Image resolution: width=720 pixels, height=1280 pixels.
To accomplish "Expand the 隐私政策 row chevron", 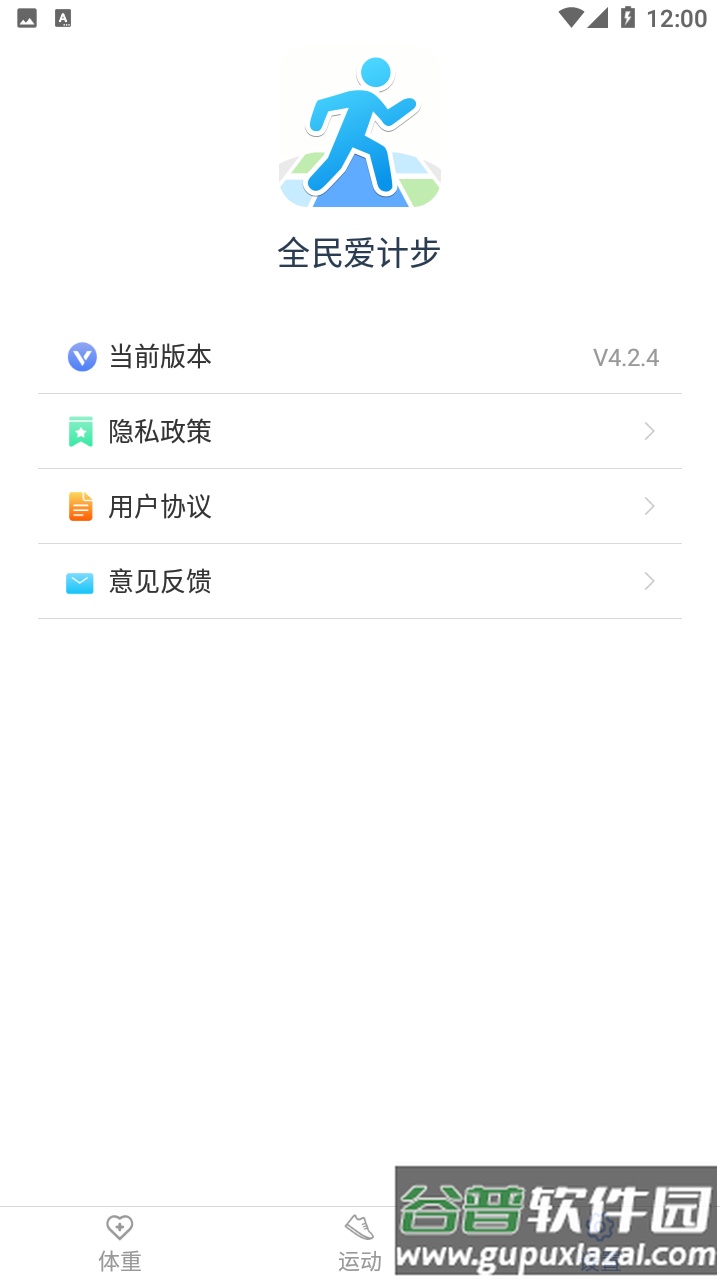I will click(x=649, y=431).
